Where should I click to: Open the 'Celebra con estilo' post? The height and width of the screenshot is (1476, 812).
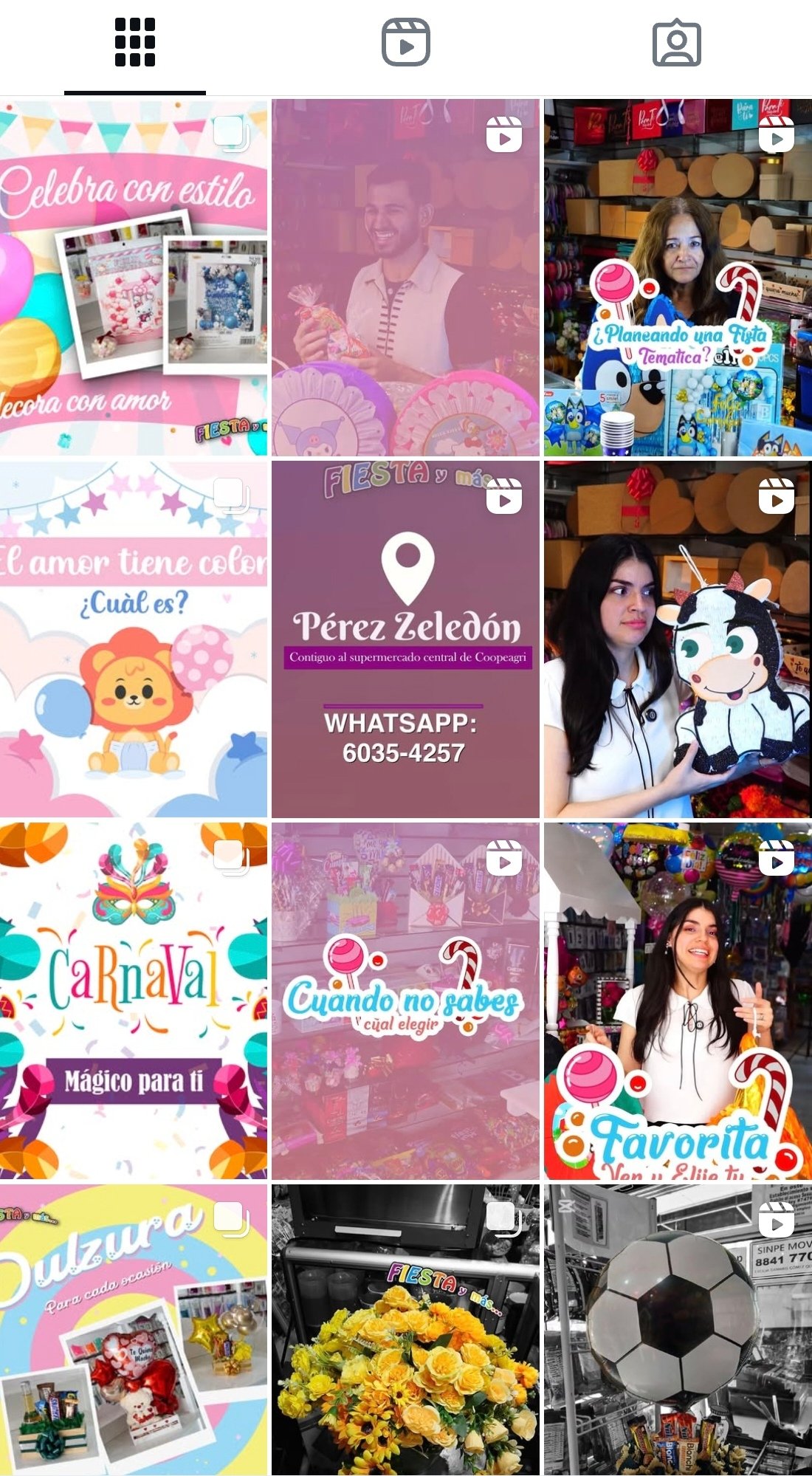pyautogui.click(x=134, y=278)
